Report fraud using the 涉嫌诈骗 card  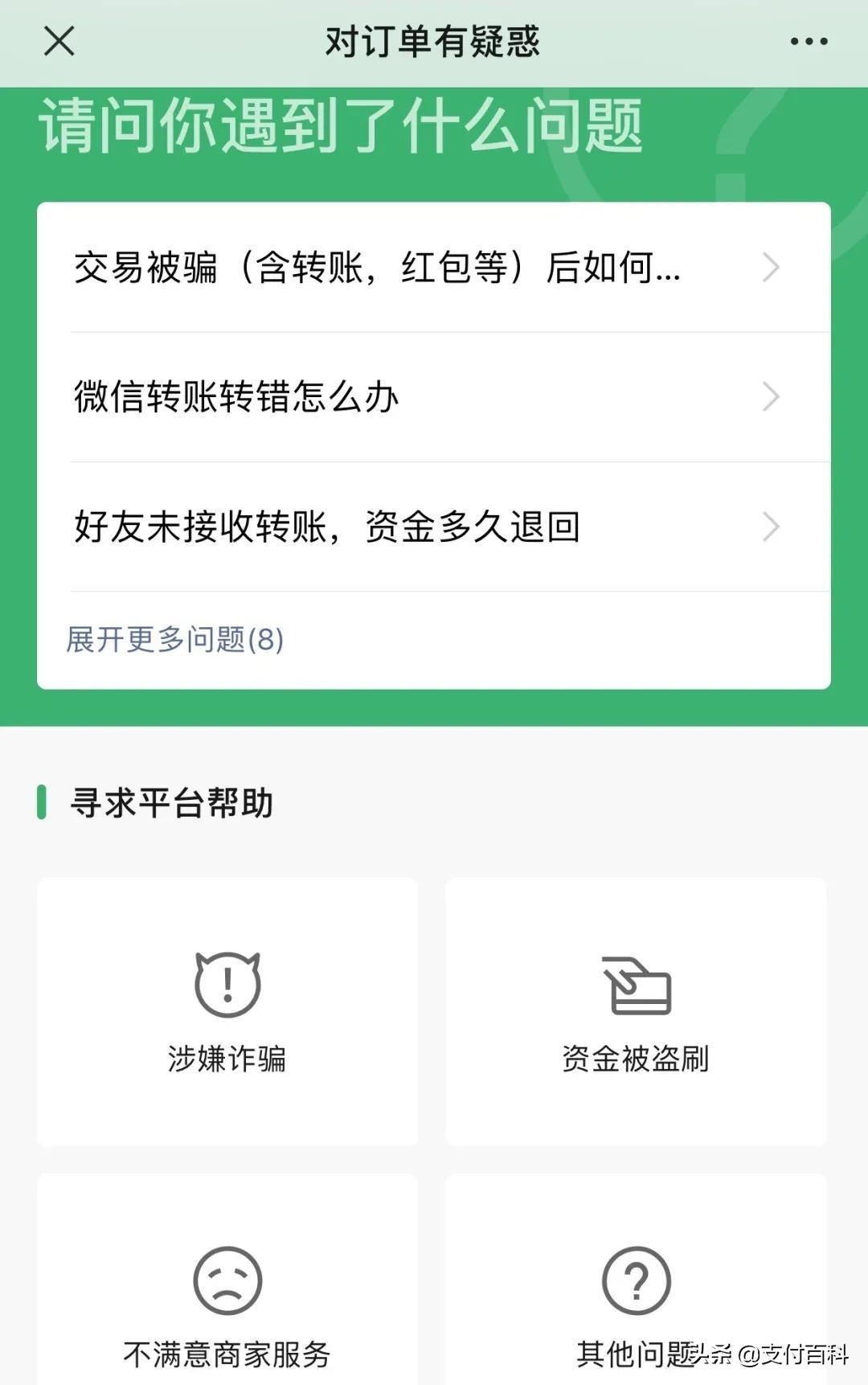pos(227,1011)
